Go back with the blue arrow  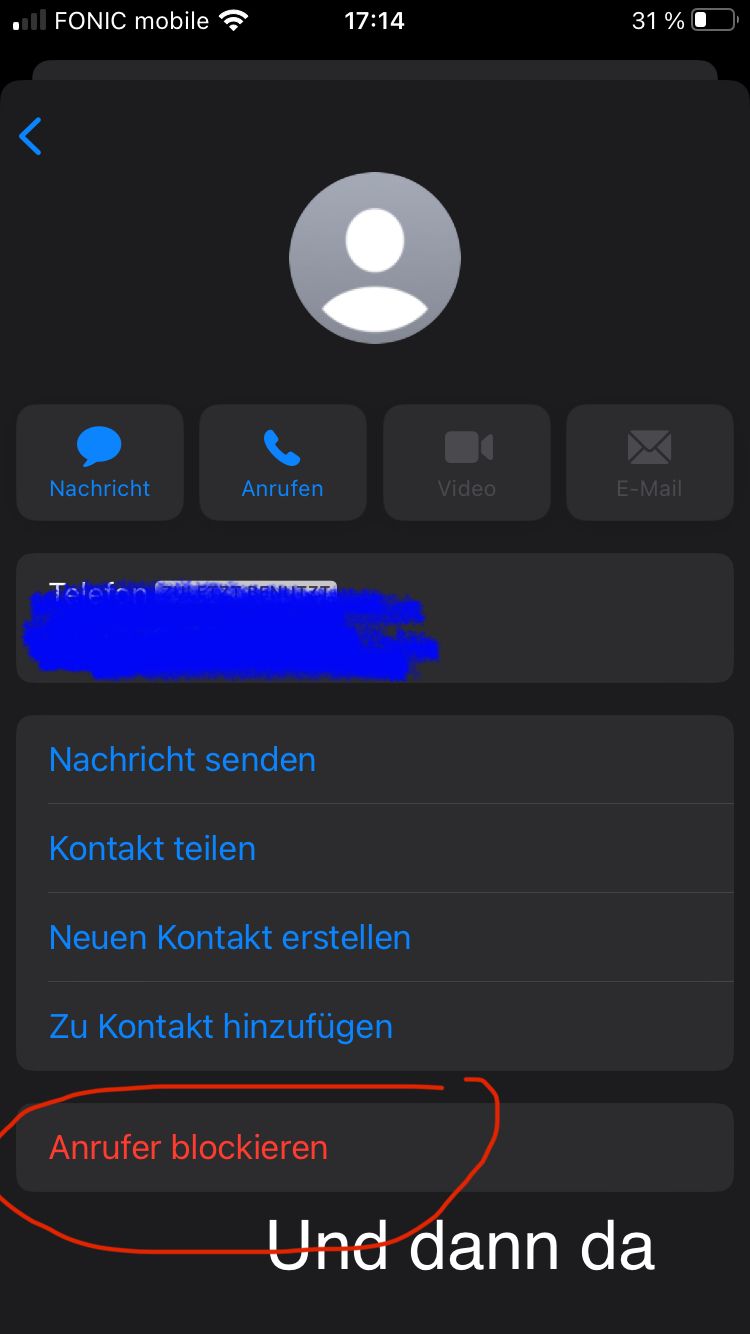coord(31,136)
